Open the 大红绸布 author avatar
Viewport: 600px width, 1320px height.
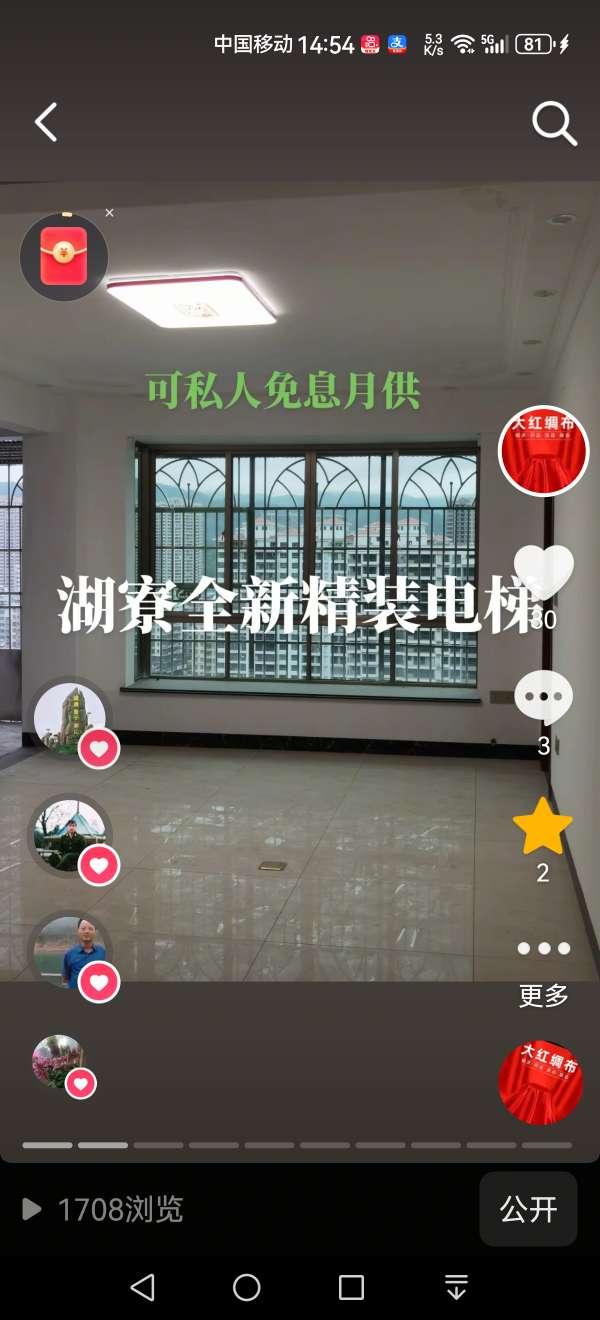click(543, 451)
